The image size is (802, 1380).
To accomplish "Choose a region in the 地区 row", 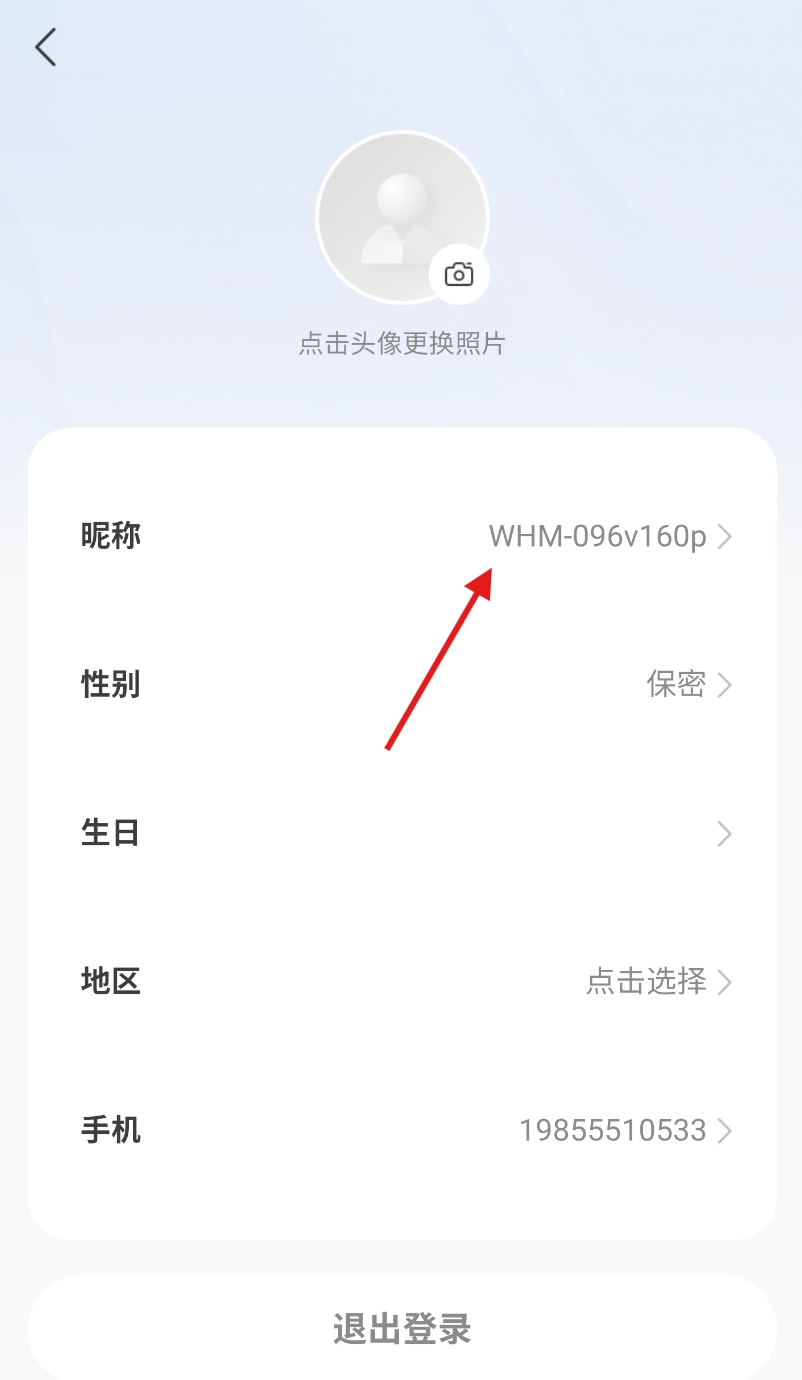I will pos(402,981).
